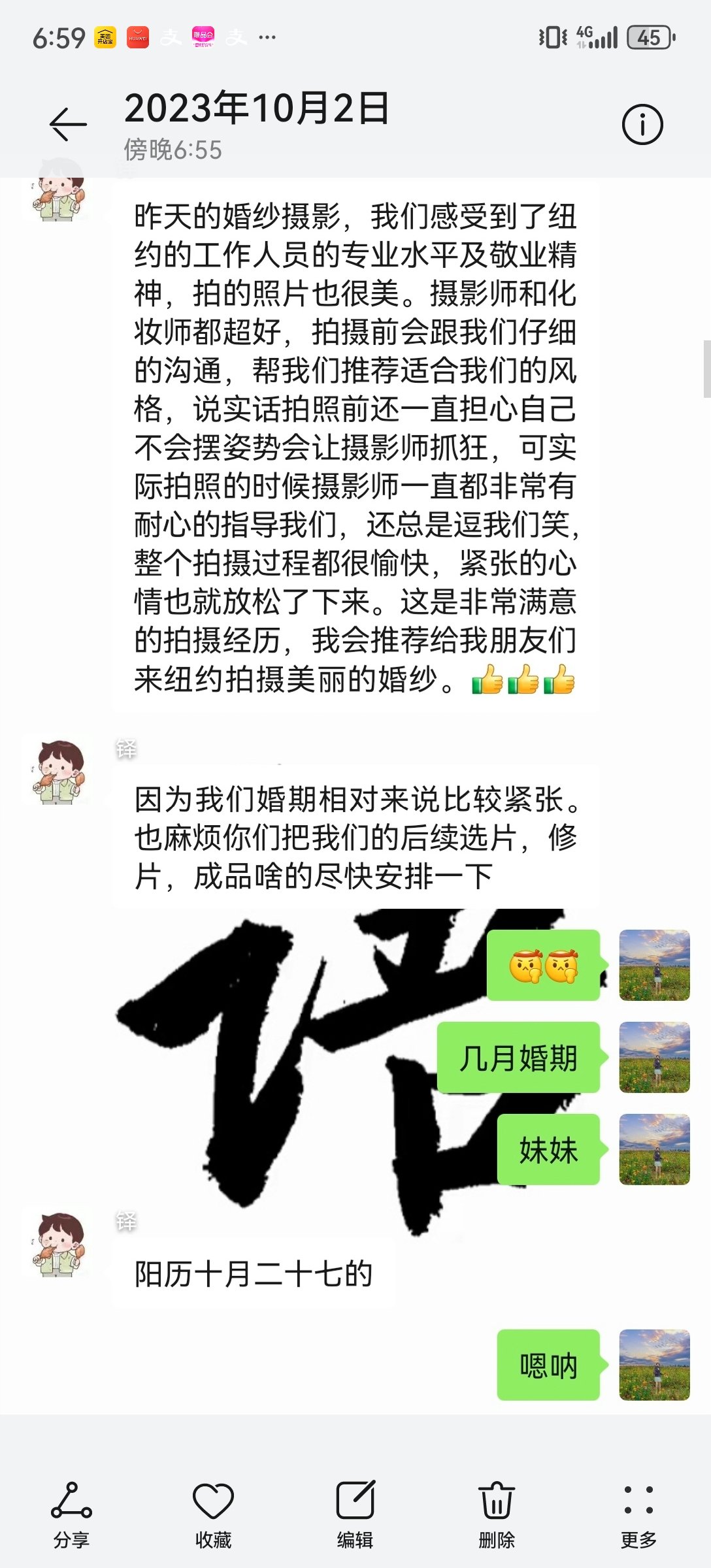Open the 编辑 edit tool
The width and height of the screenshot is (711, 1568).
355,1515
